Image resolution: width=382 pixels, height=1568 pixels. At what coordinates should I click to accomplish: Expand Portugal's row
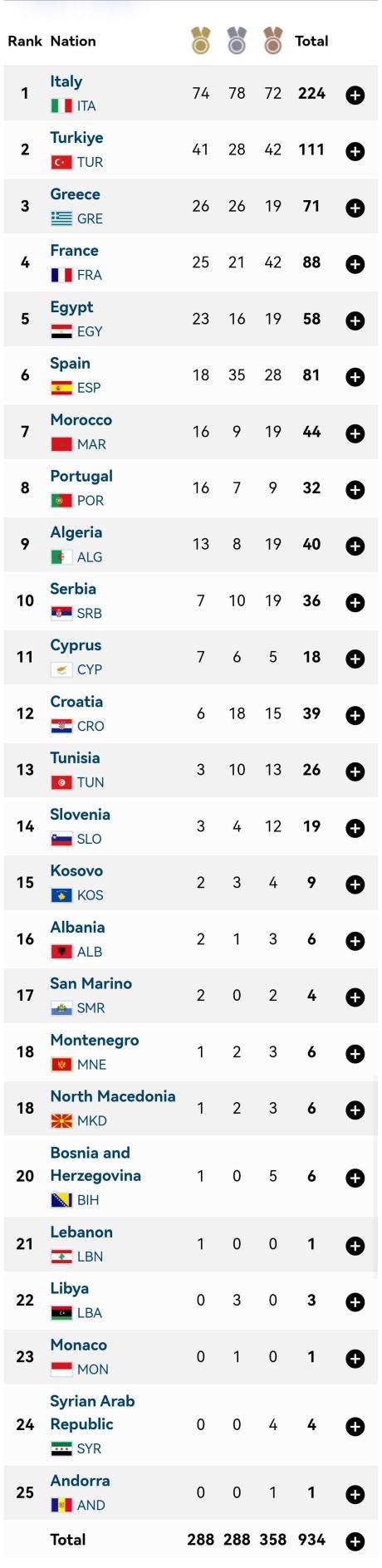pos(355,490)
